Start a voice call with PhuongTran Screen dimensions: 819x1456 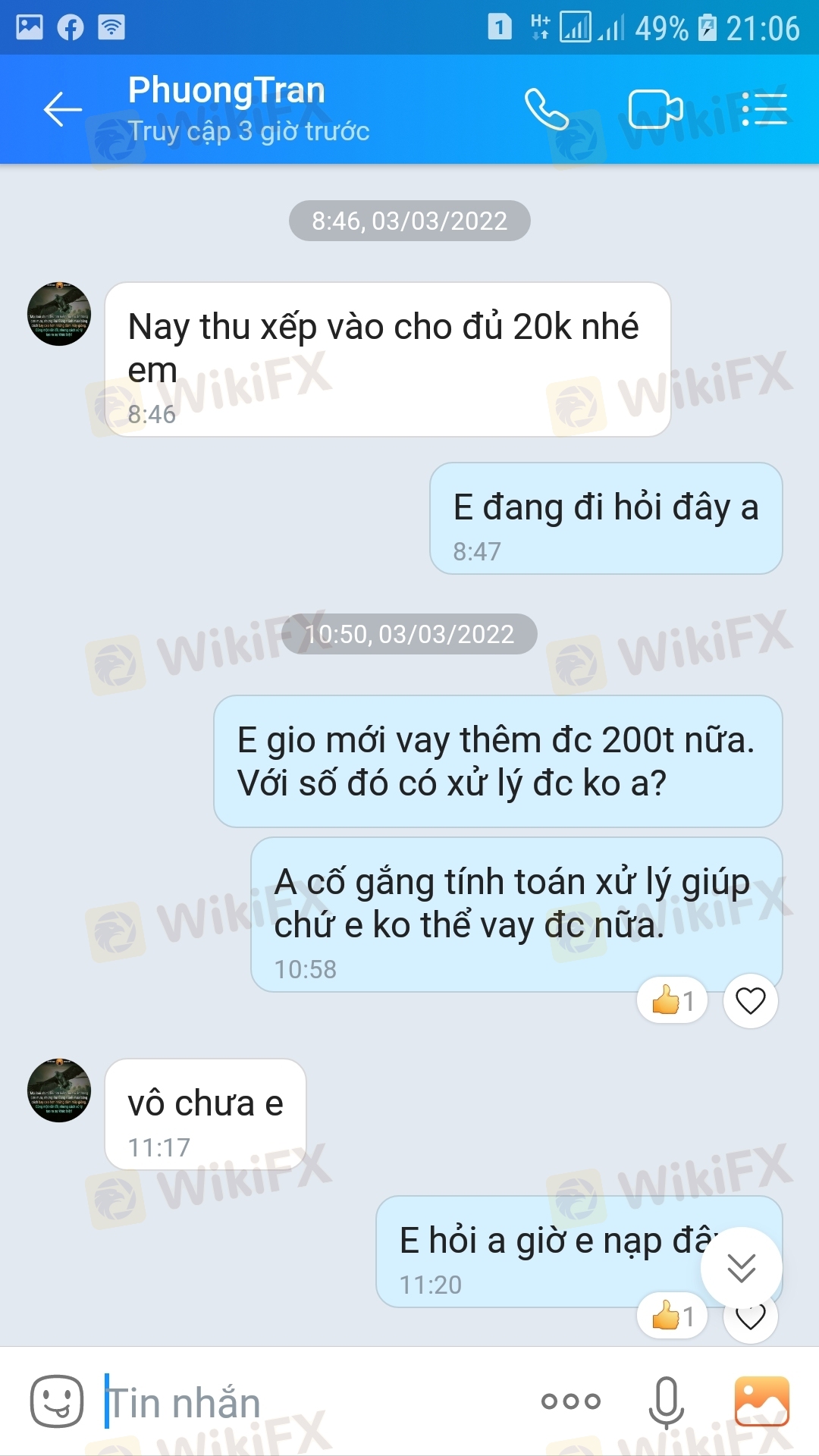(546, 110)
